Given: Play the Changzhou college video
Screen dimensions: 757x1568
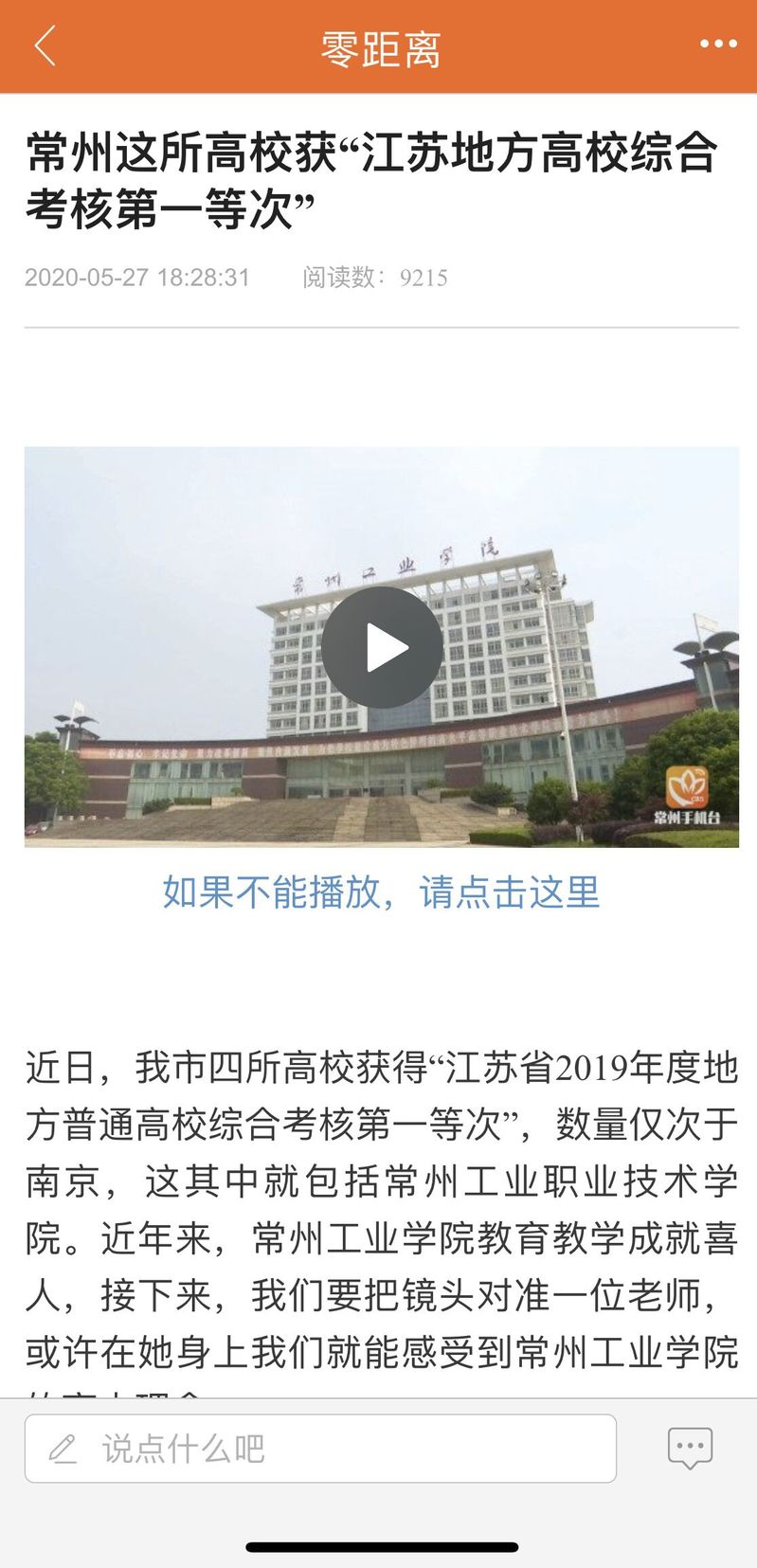Looking at the screenshot, I should 381,647.
